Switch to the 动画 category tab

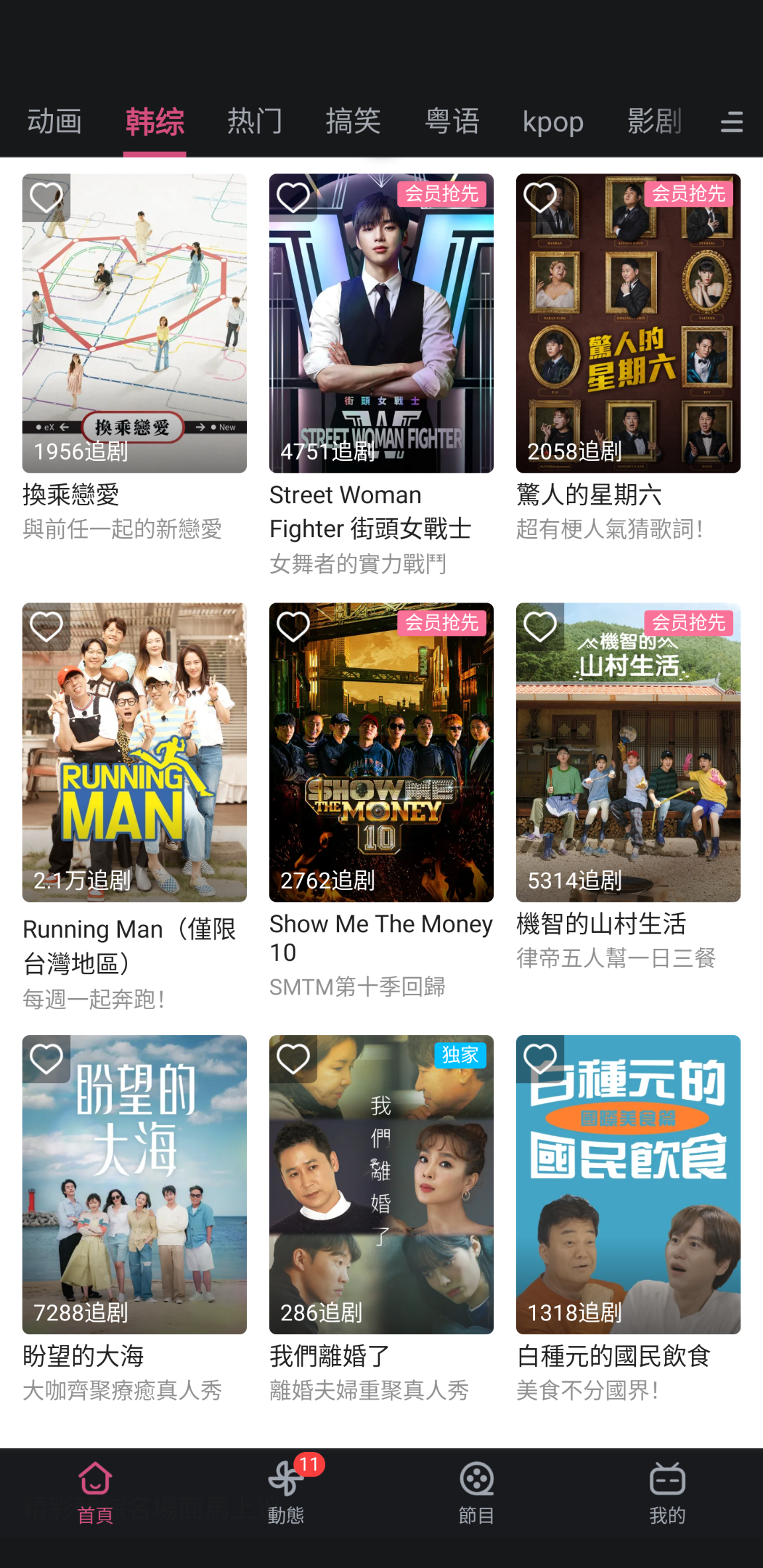pyautogui.click(x=54, y=122)
